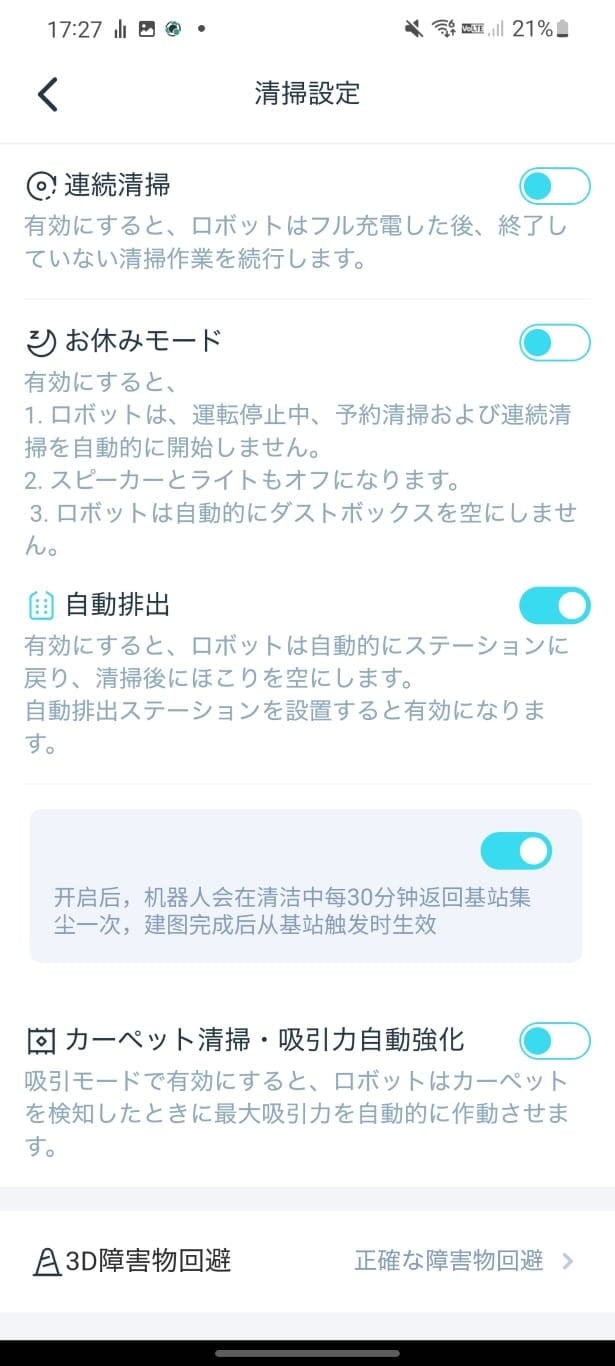615x1366 pixels.
Task: Enable カーペット清掃・吸引力自動強化
Action: [554, 1041]
